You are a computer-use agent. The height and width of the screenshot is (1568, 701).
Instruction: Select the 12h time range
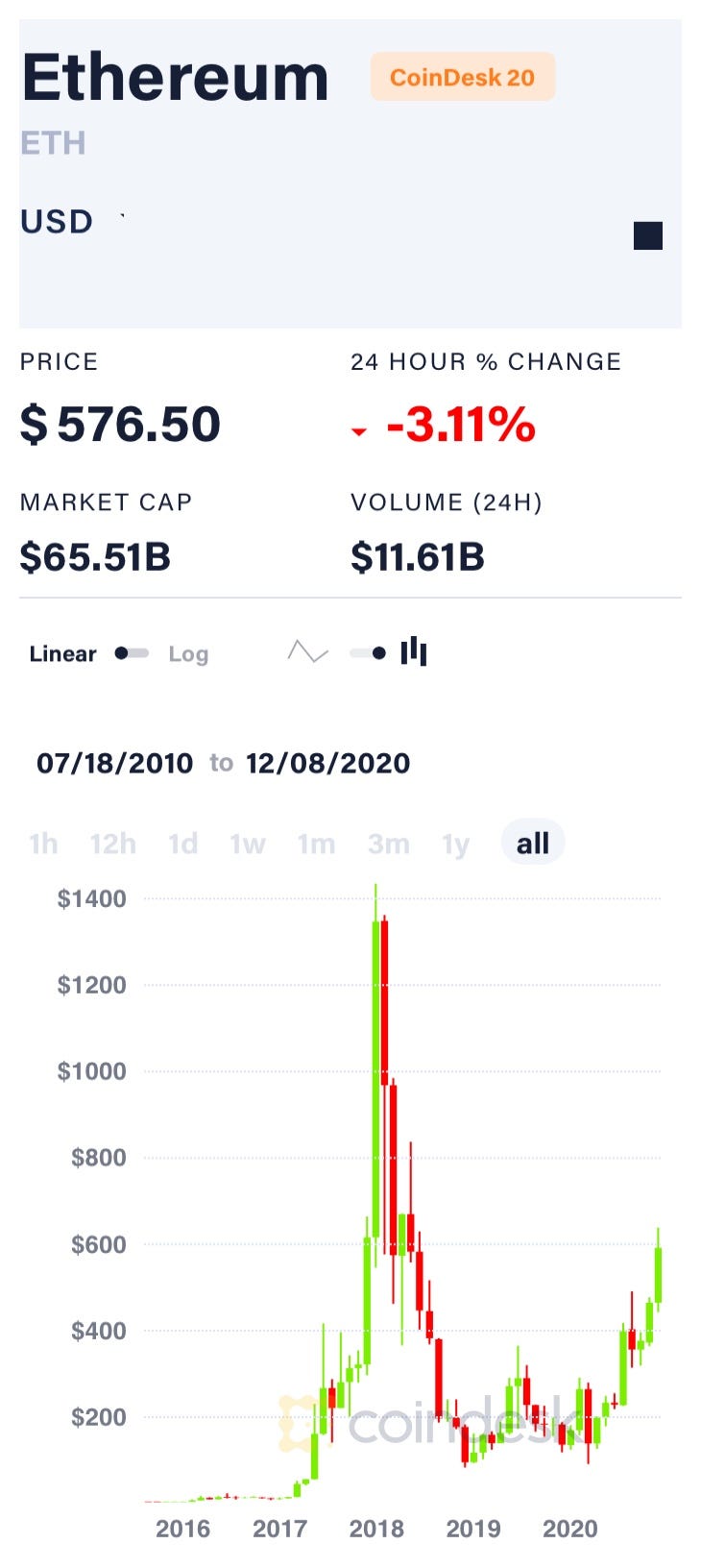pyautogui.click(x=112, y=844)
